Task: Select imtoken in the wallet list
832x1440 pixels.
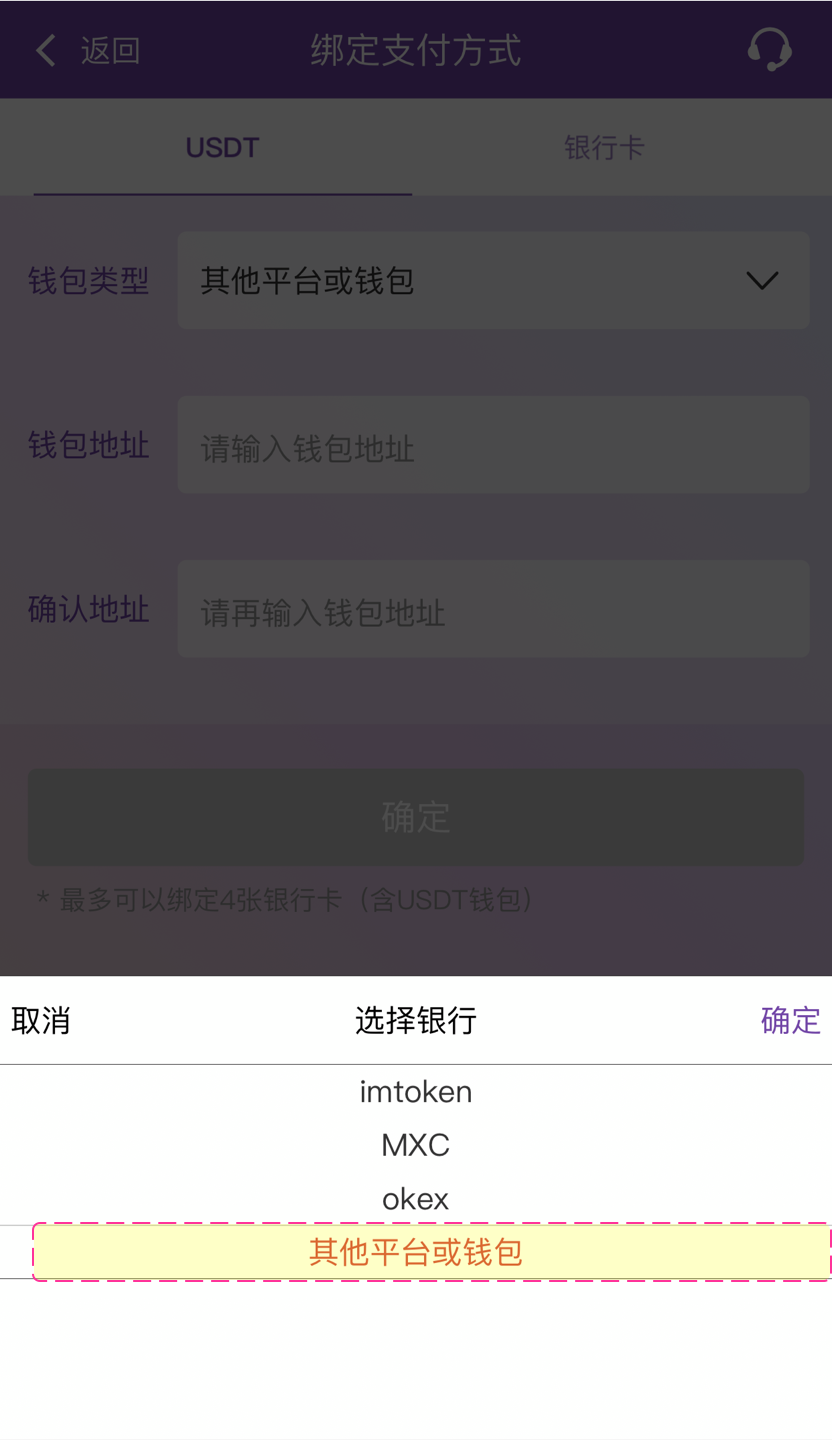Action: pyautogui.click(x=416, y=1091)
